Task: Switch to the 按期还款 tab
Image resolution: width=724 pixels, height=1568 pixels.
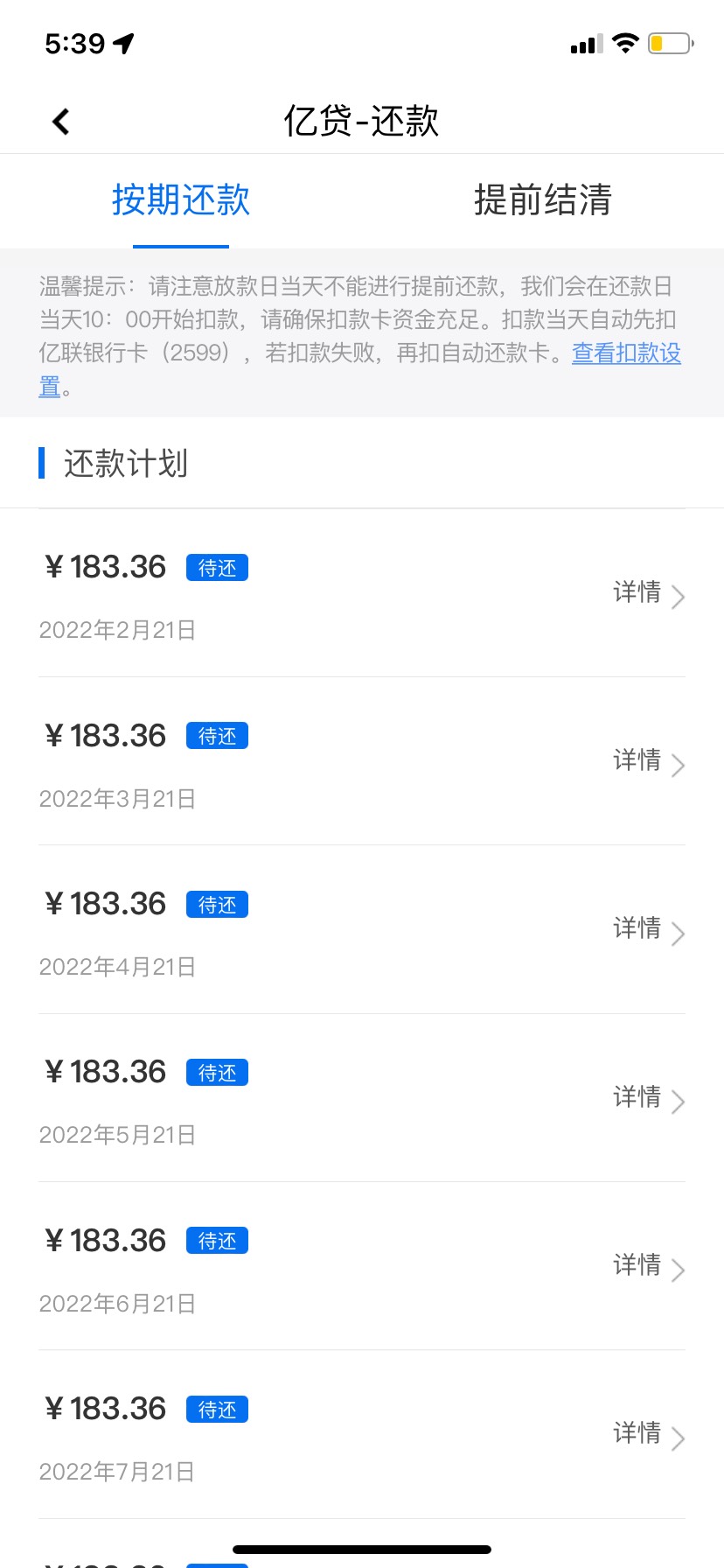Action: tap(181, 200)
